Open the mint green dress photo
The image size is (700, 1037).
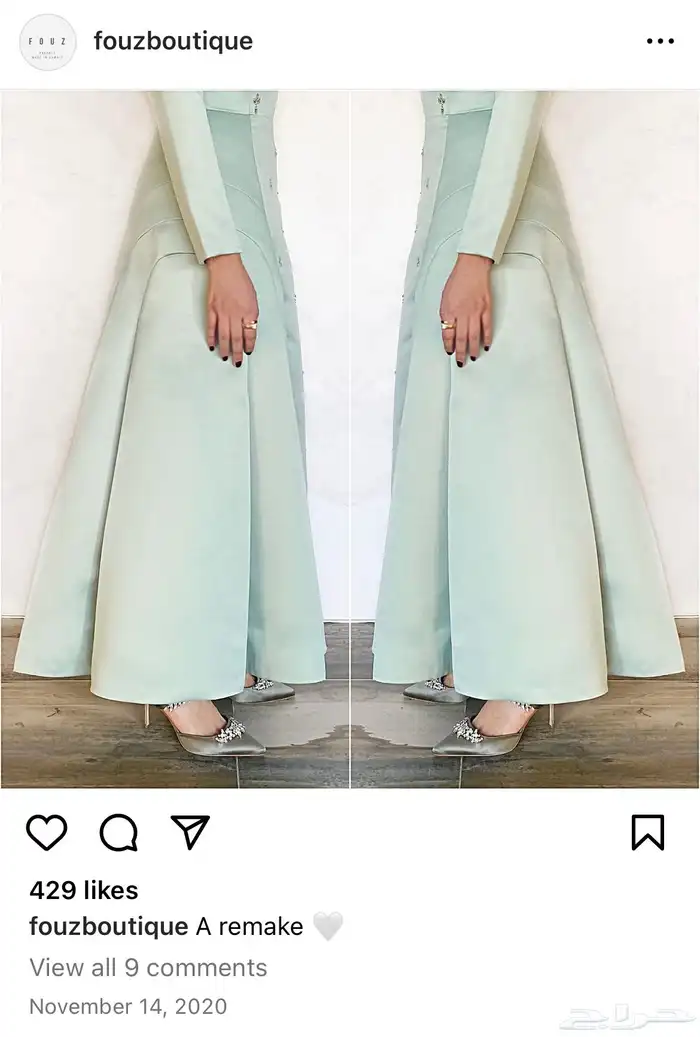(x=350, y=440)
